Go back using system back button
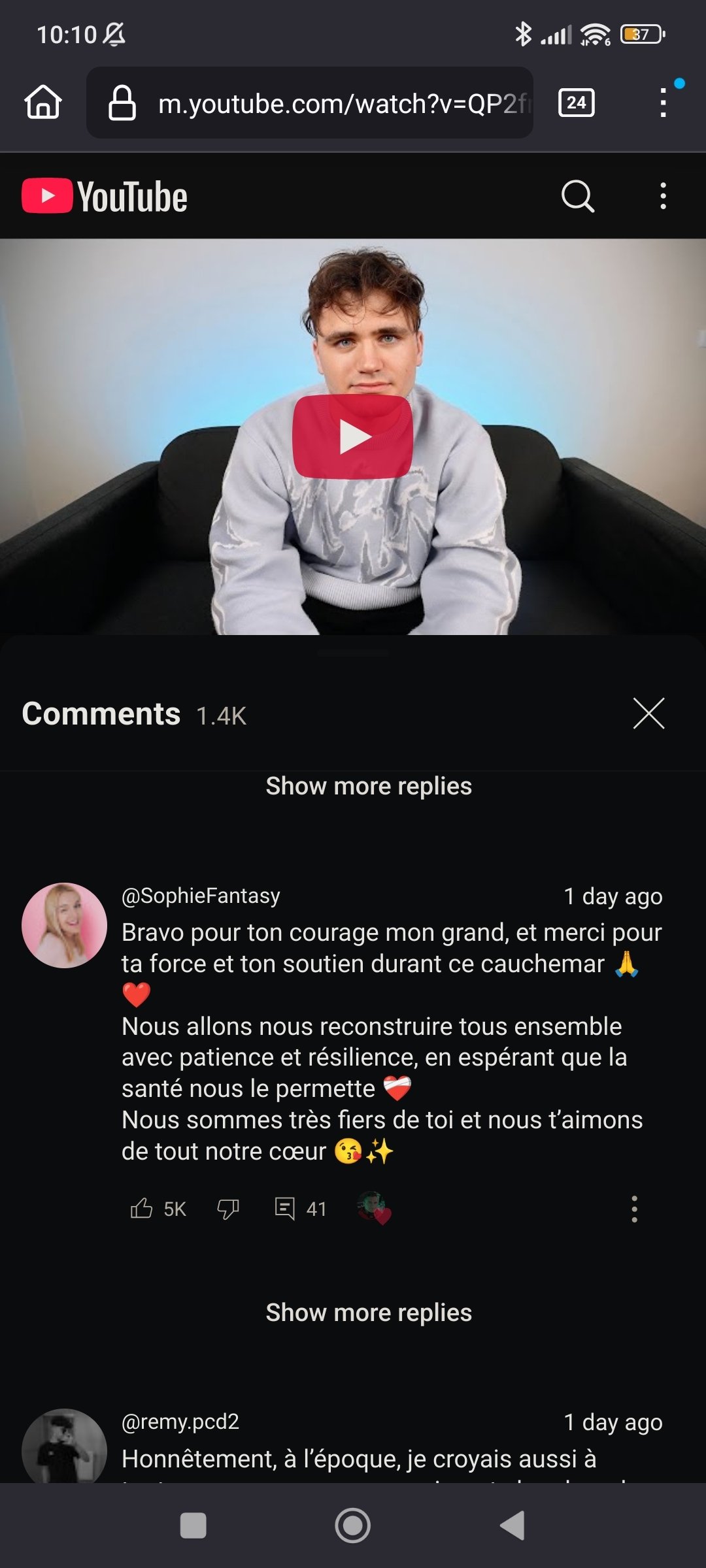The height and width of the screenshot is (1568, 706). (x=513, y=1526)
